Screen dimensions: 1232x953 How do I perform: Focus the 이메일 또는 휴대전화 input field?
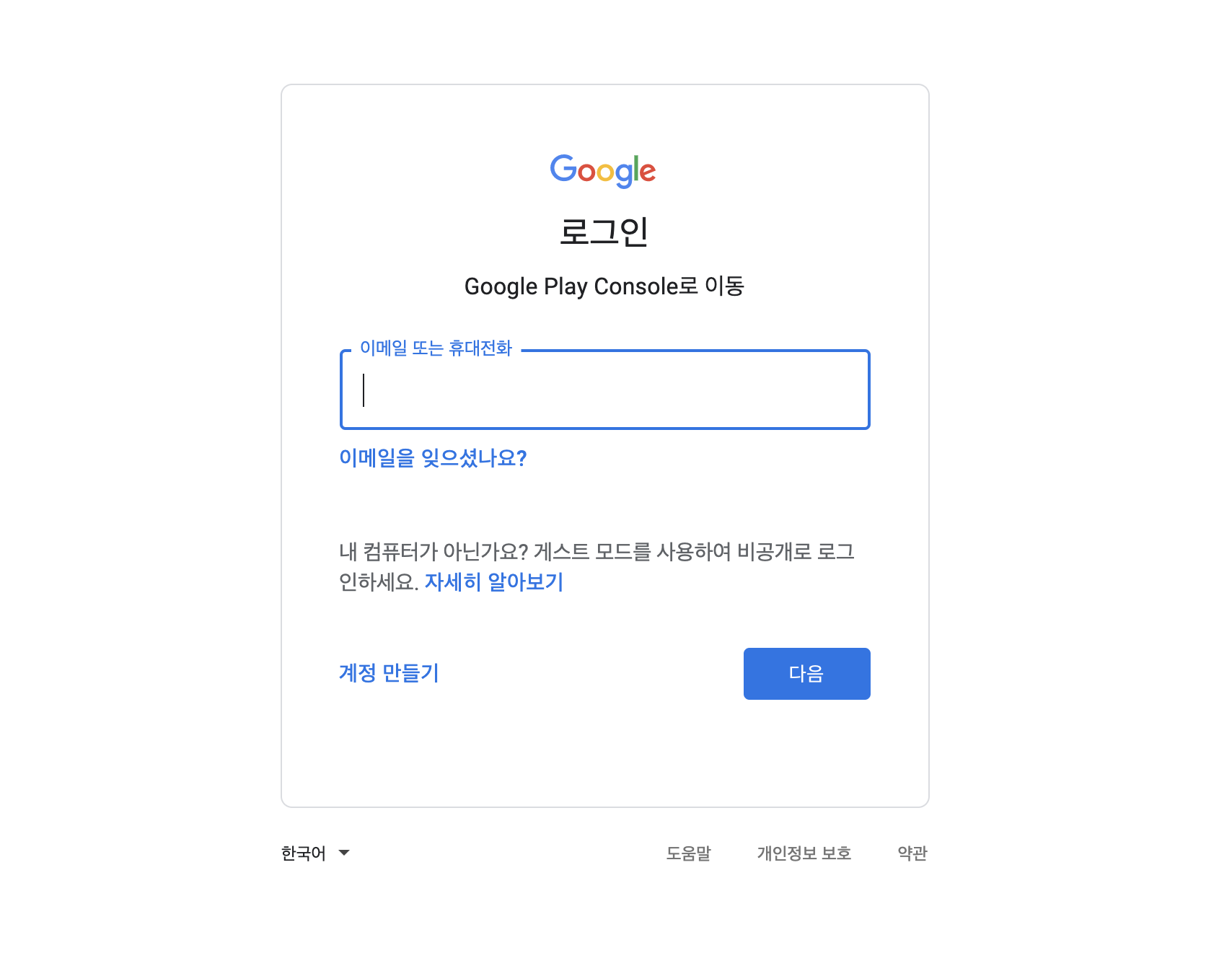coord(604,390)
